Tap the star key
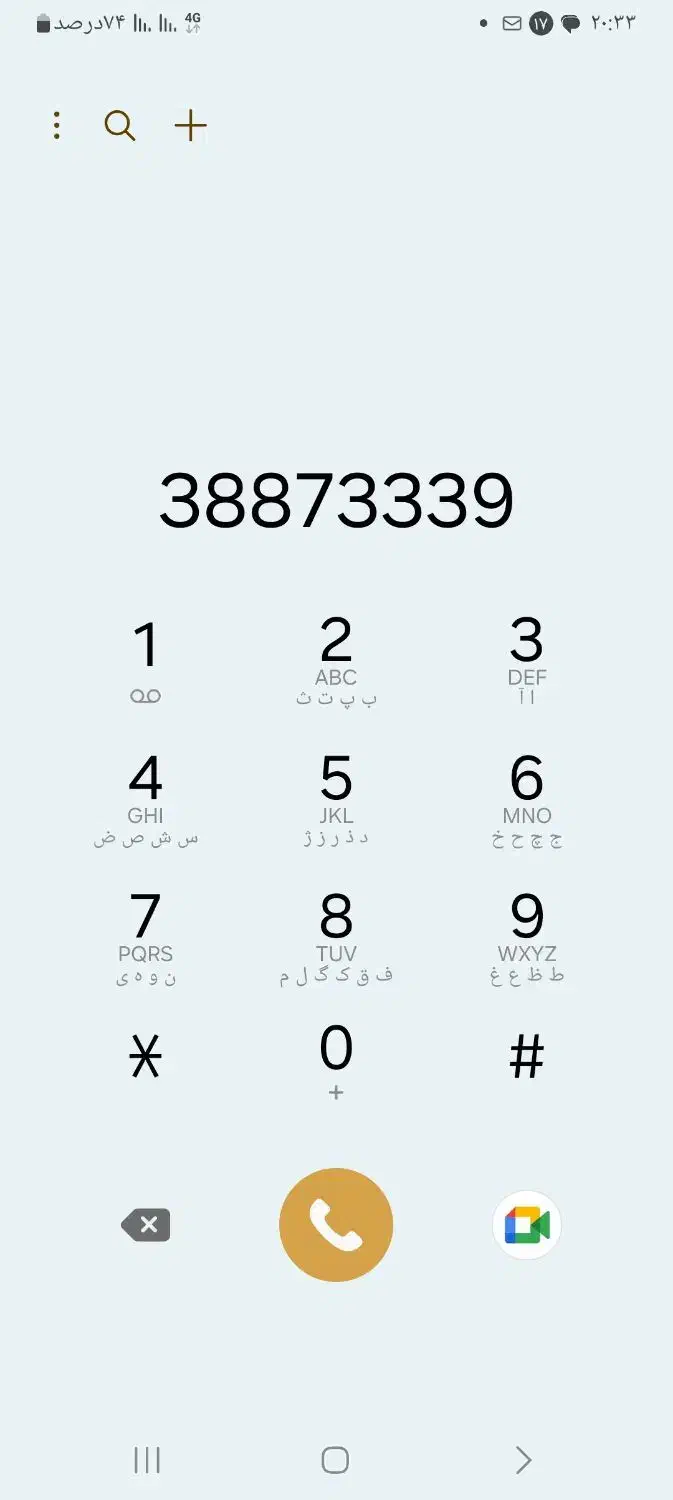The width and height of the screenshot is (673, 1500). pos(146,1058)
